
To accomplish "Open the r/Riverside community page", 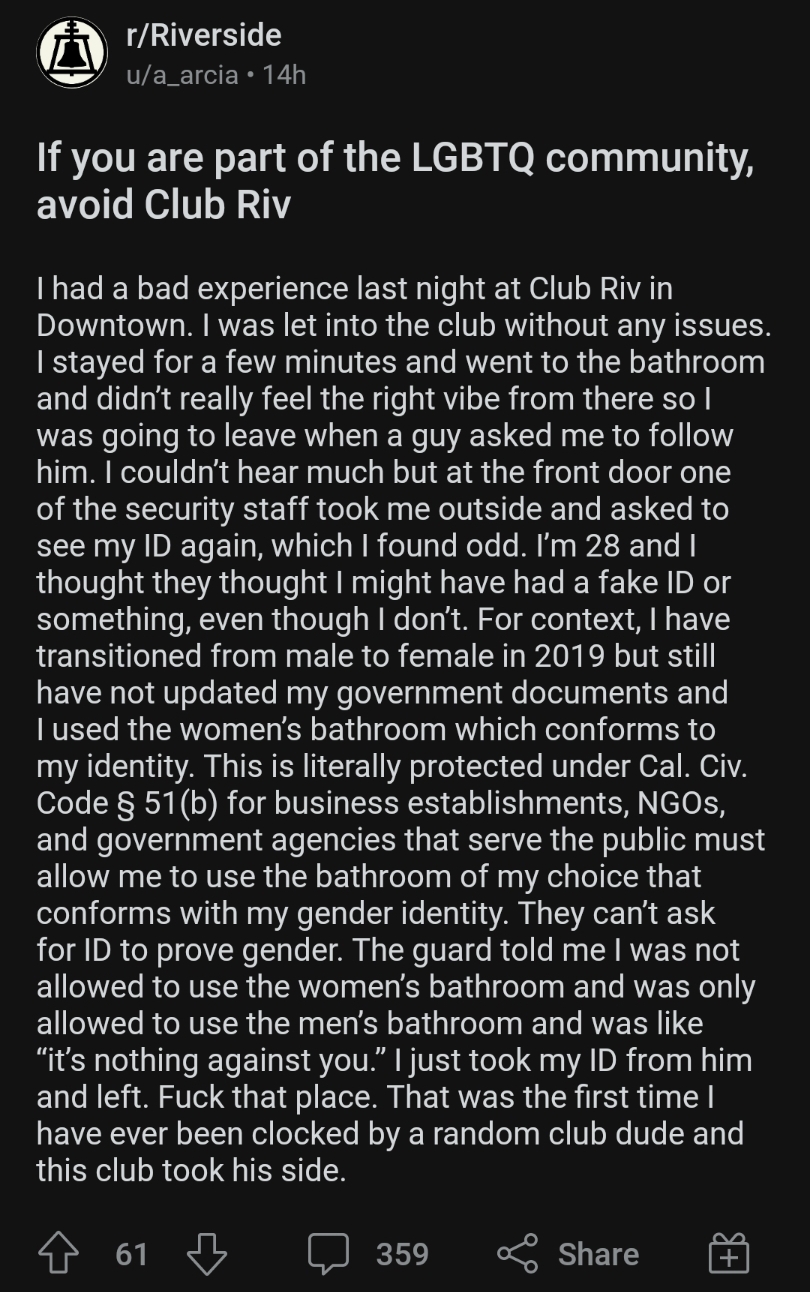I will click(203, 36).
